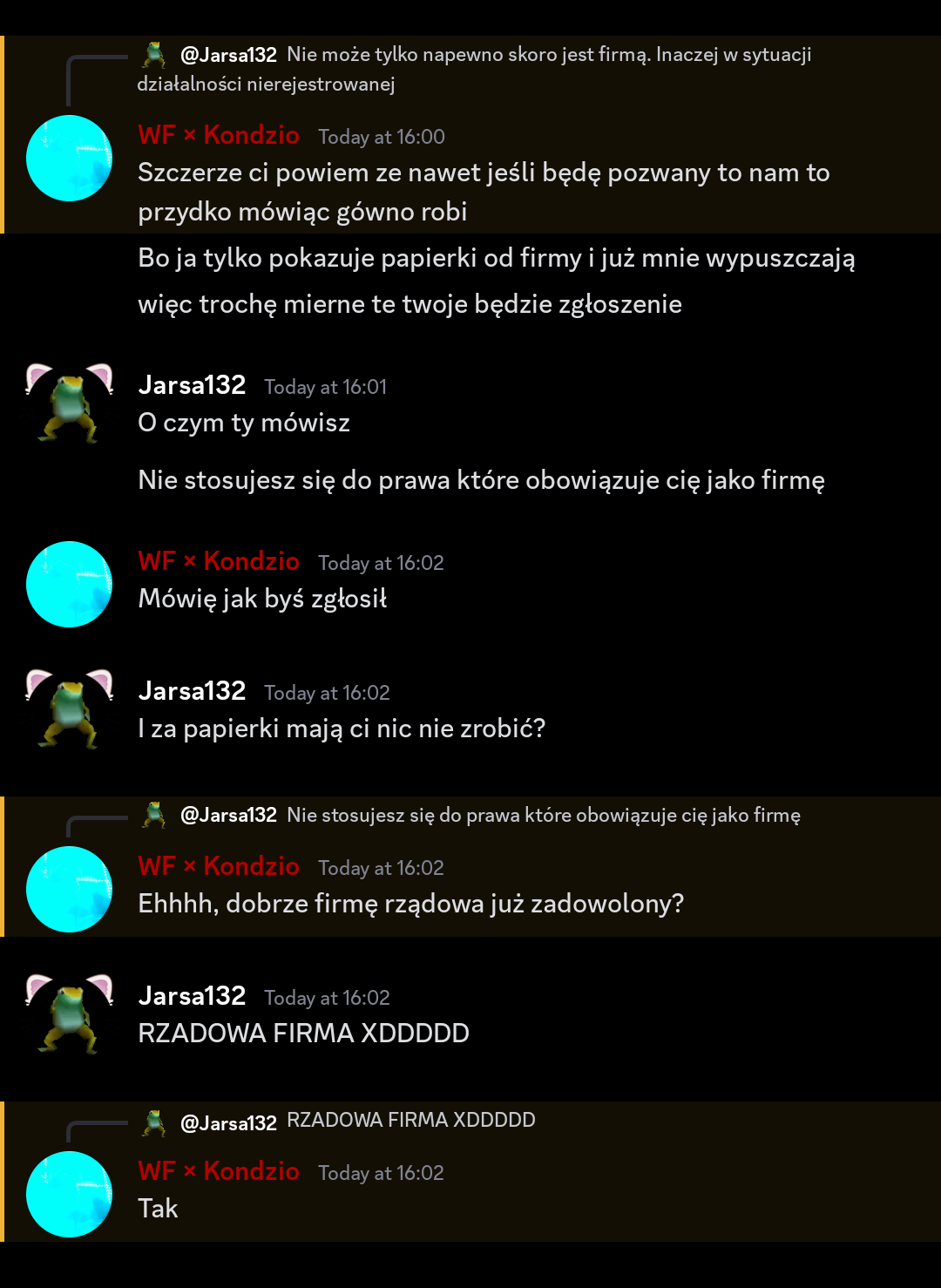941x1288 pixels.
Task: Open WF × Kondzio's avatar beside "Mówię jak byś zgłosił"
Action: click(70, 584)
